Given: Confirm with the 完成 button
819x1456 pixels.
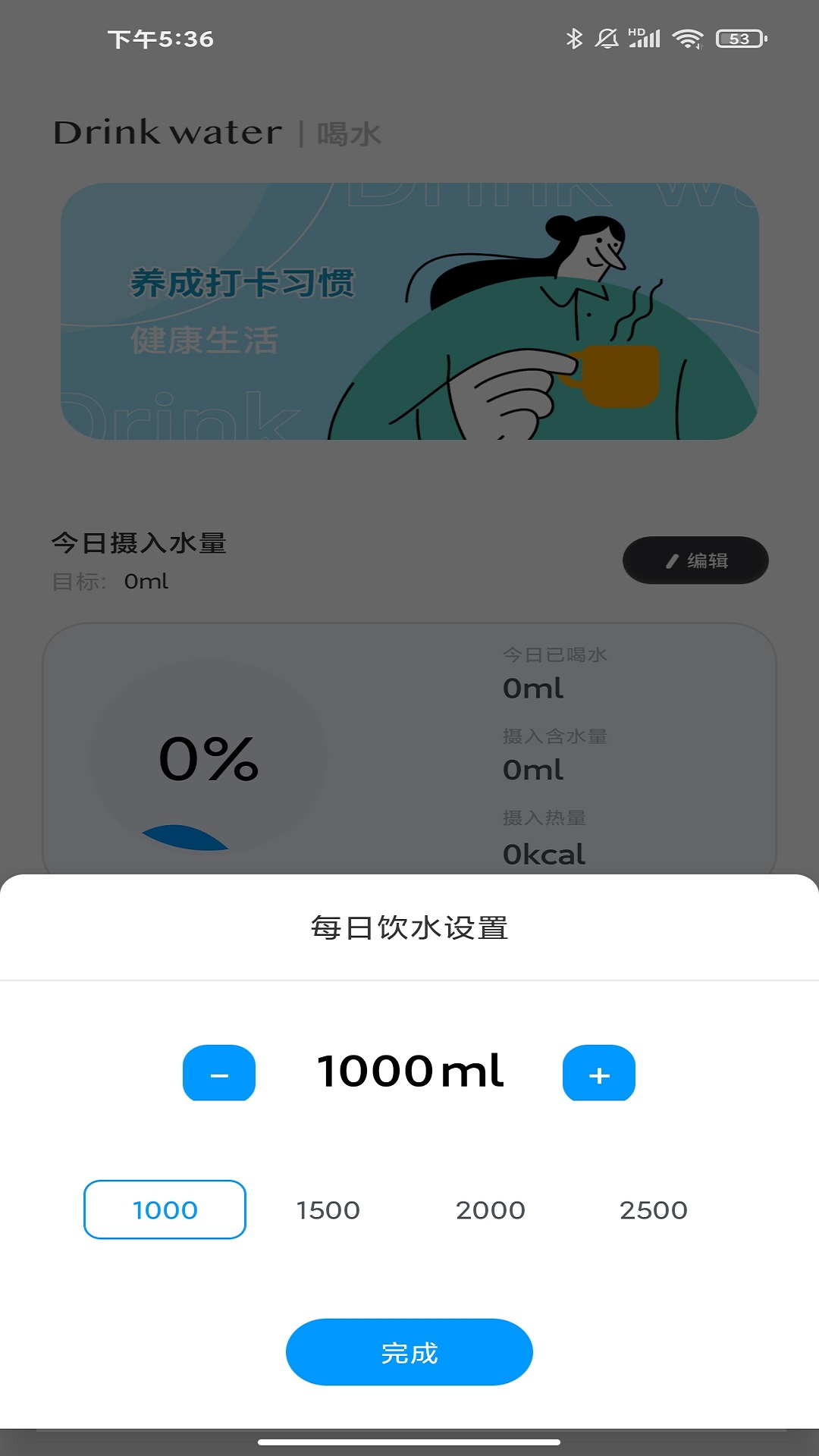Looking at the screenshot, I should click(x=409, y=1352).
